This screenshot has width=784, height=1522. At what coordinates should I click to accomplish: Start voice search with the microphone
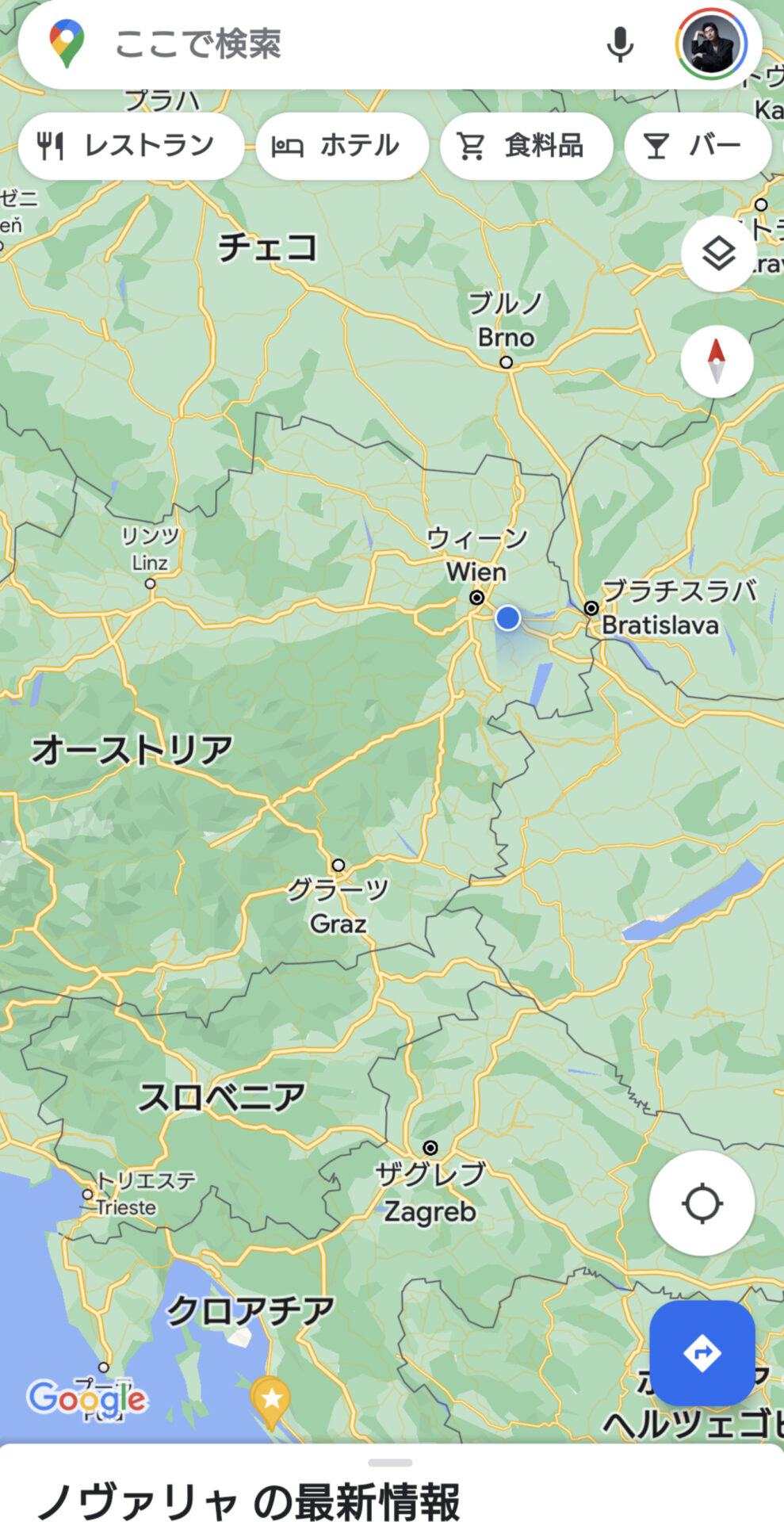coord(620,44)
